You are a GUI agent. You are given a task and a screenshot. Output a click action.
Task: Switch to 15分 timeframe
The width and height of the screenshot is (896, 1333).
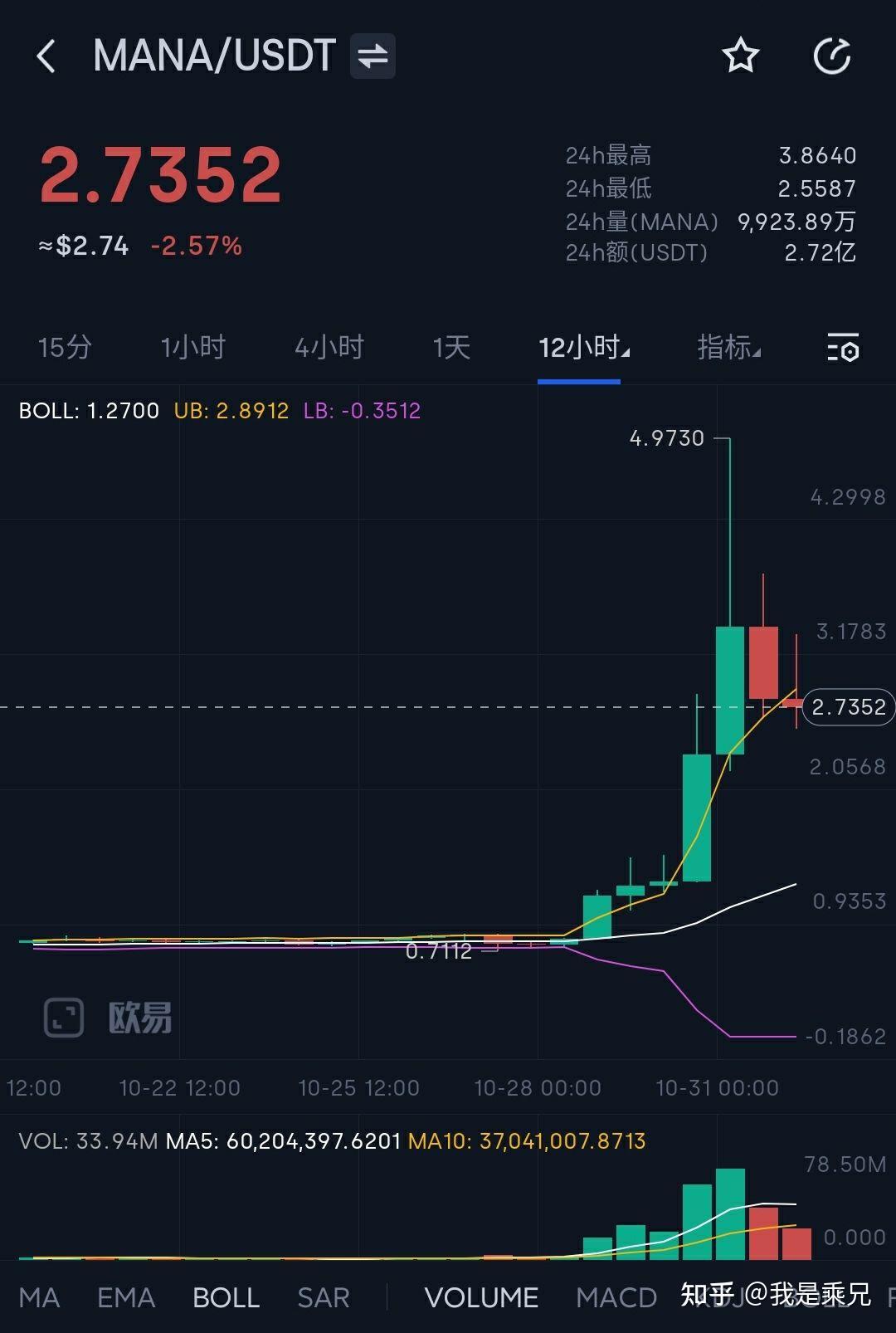65,347
